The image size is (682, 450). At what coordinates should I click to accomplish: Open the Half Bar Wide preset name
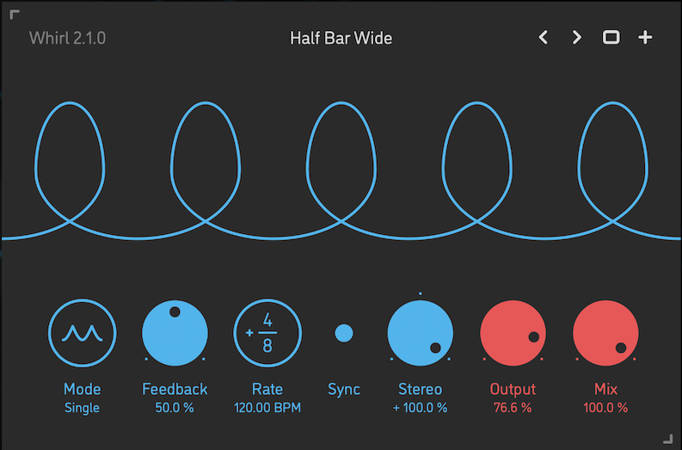(341, 38)
